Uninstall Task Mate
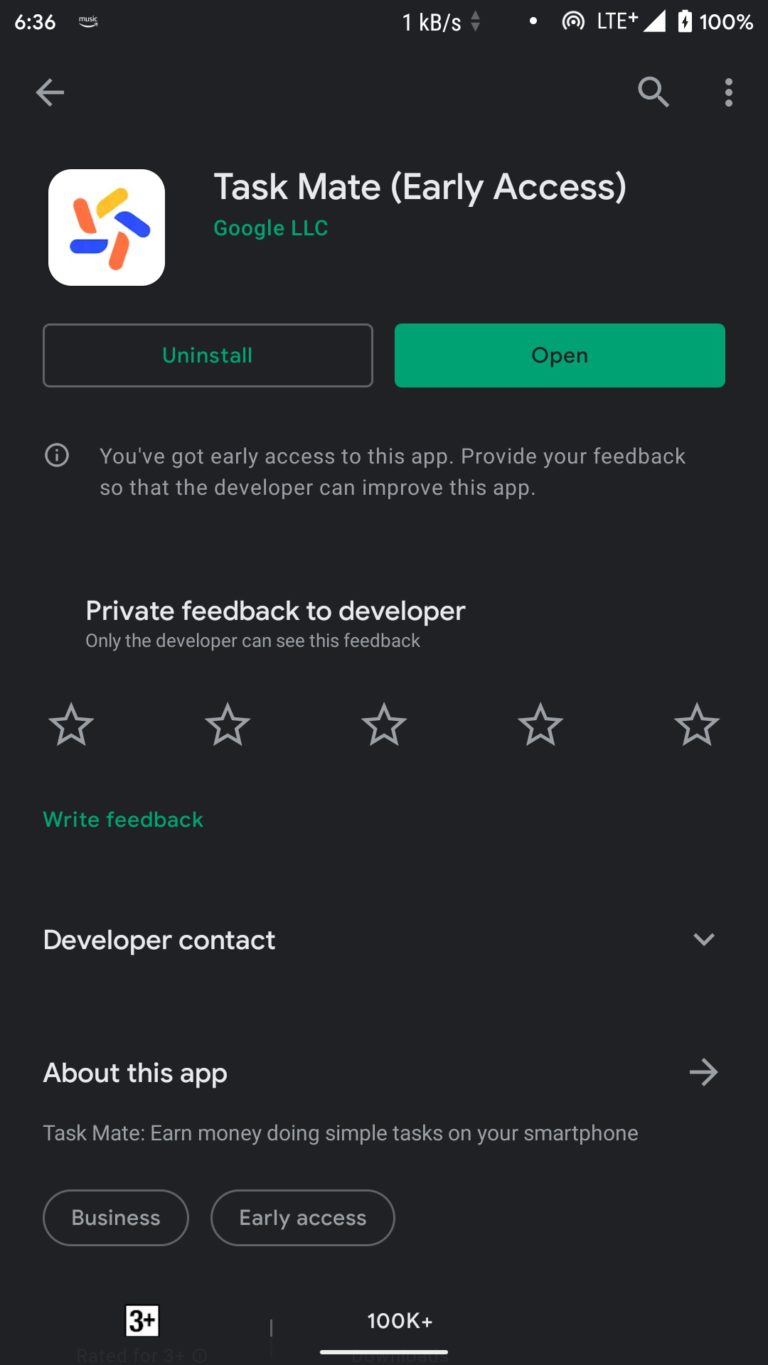The width and height of the screenshot is (768, 1365). pyautogui.click(x=207, y=355)
